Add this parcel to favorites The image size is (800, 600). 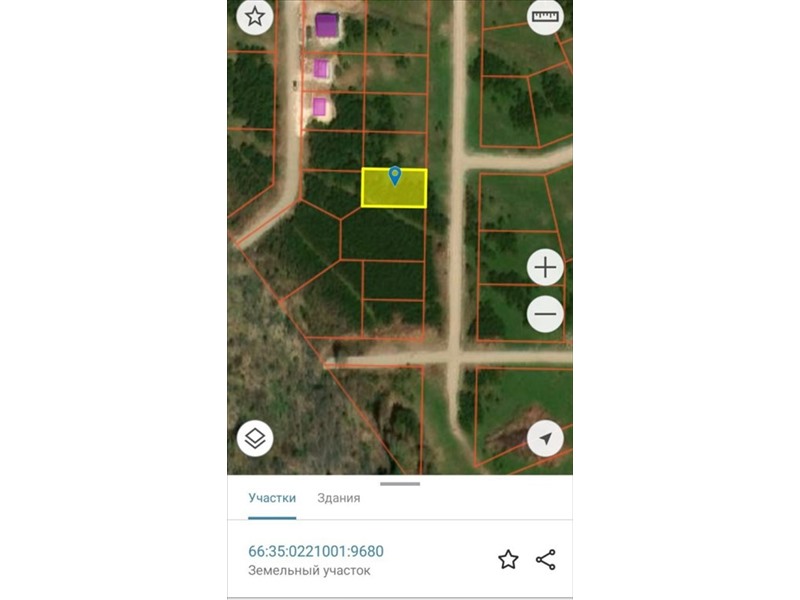508,560
